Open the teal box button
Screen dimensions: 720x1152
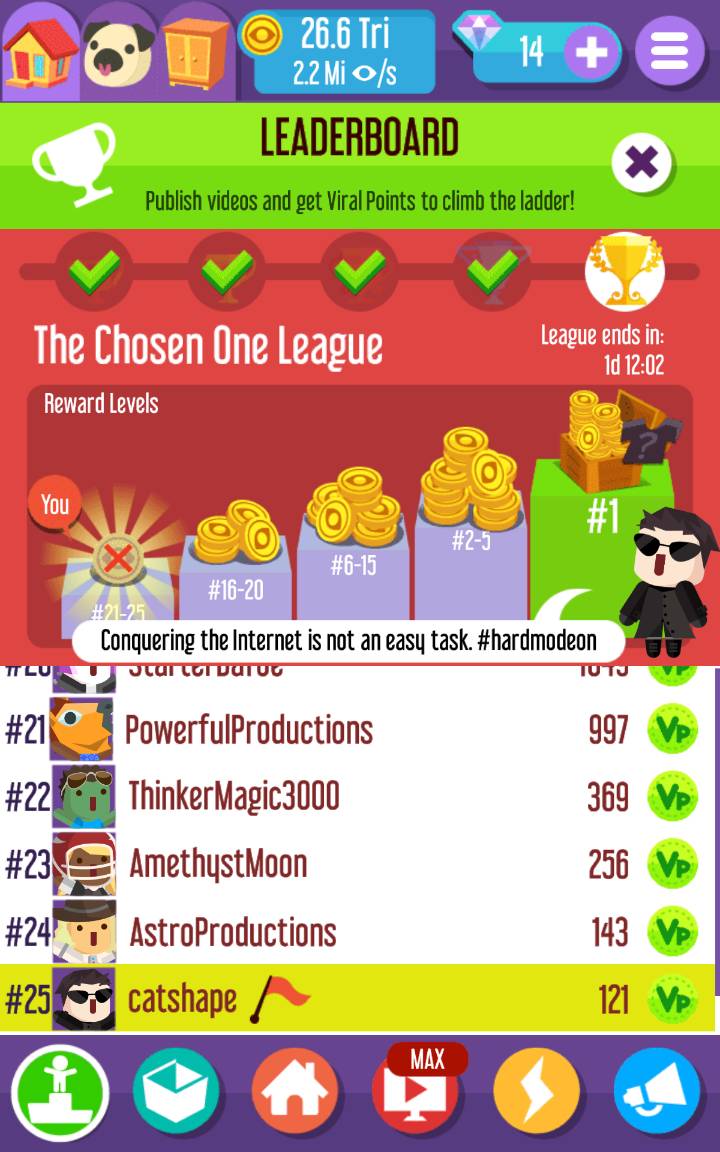[176, 1093]
